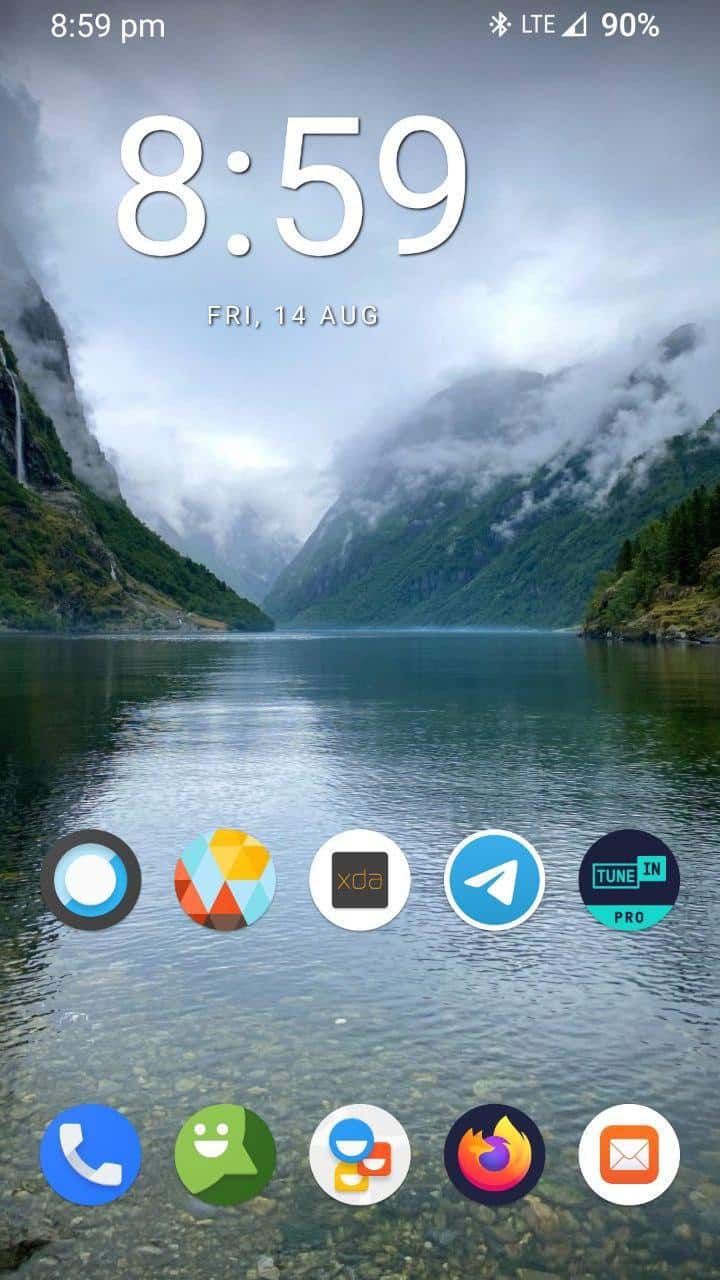Launch the XDA app
The height and width of the screenshot is (1280, 720).
click(x=360, y=880)
